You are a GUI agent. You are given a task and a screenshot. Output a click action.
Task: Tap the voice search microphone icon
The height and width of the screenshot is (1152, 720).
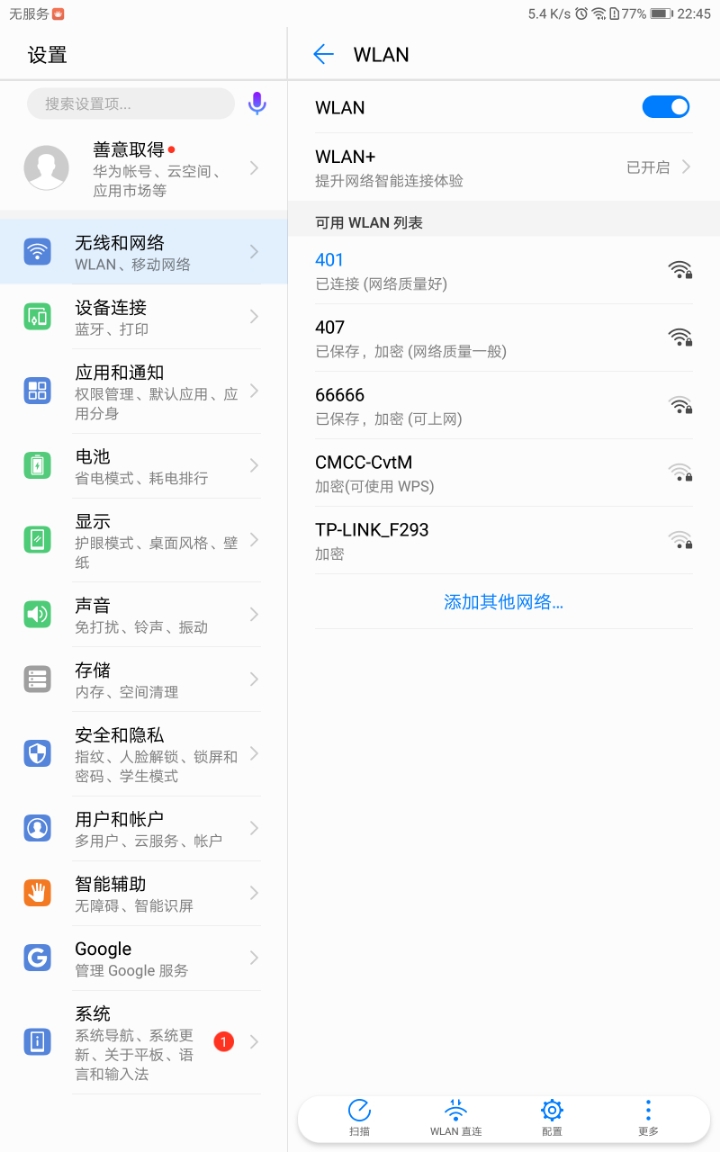coord(257,102)
